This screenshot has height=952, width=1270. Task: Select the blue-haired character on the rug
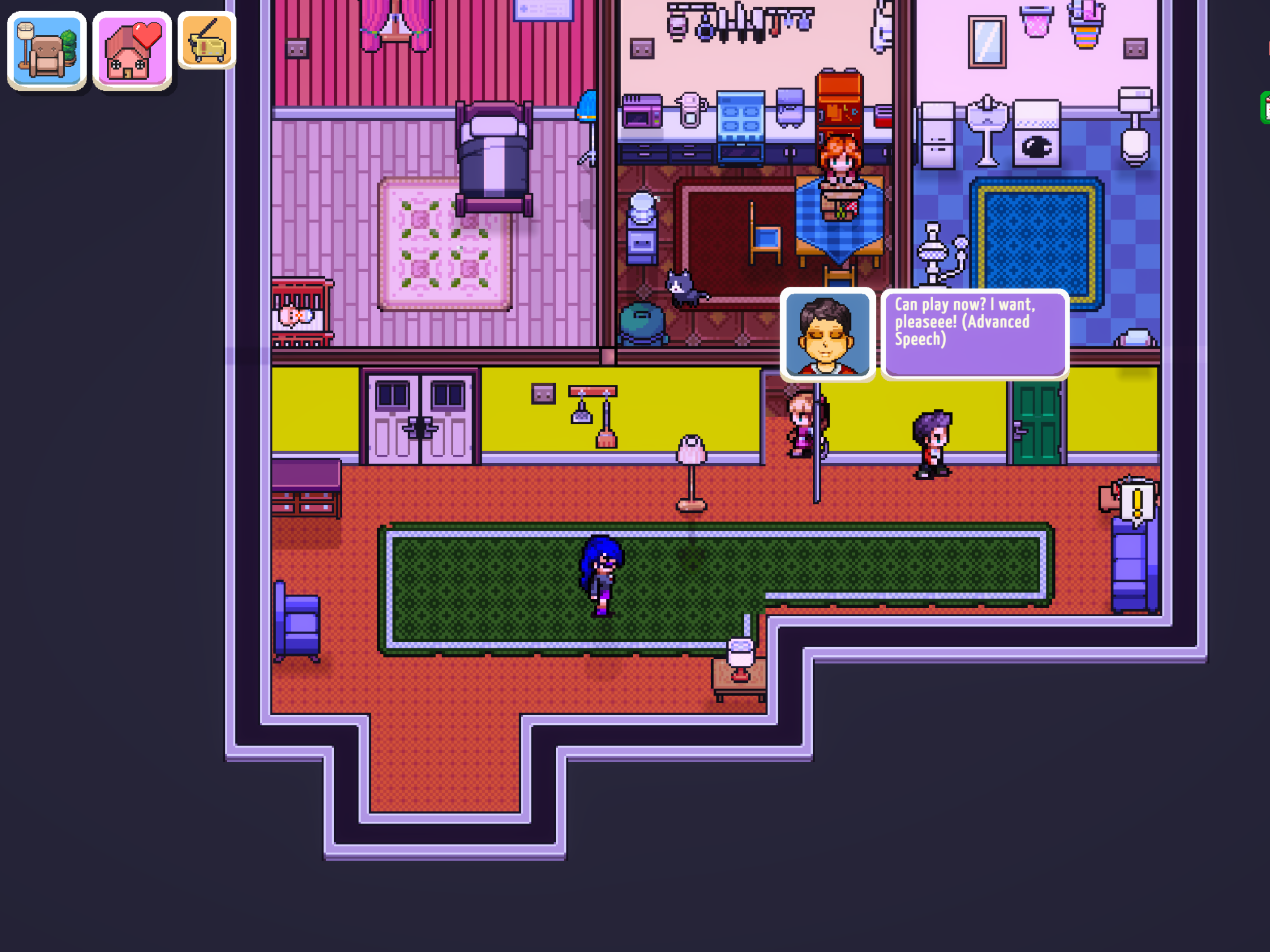click(x=601, y=575)
